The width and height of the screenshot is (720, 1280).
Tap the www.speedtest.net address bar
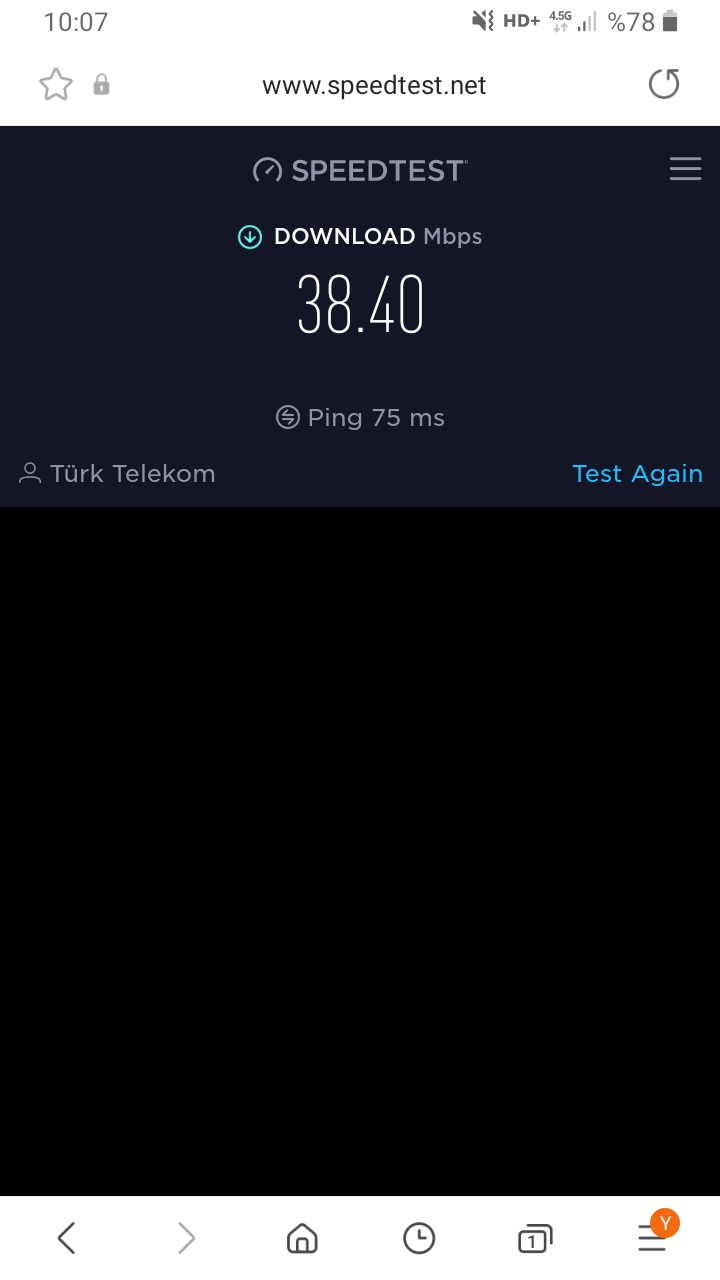click(x=374, y=86)
